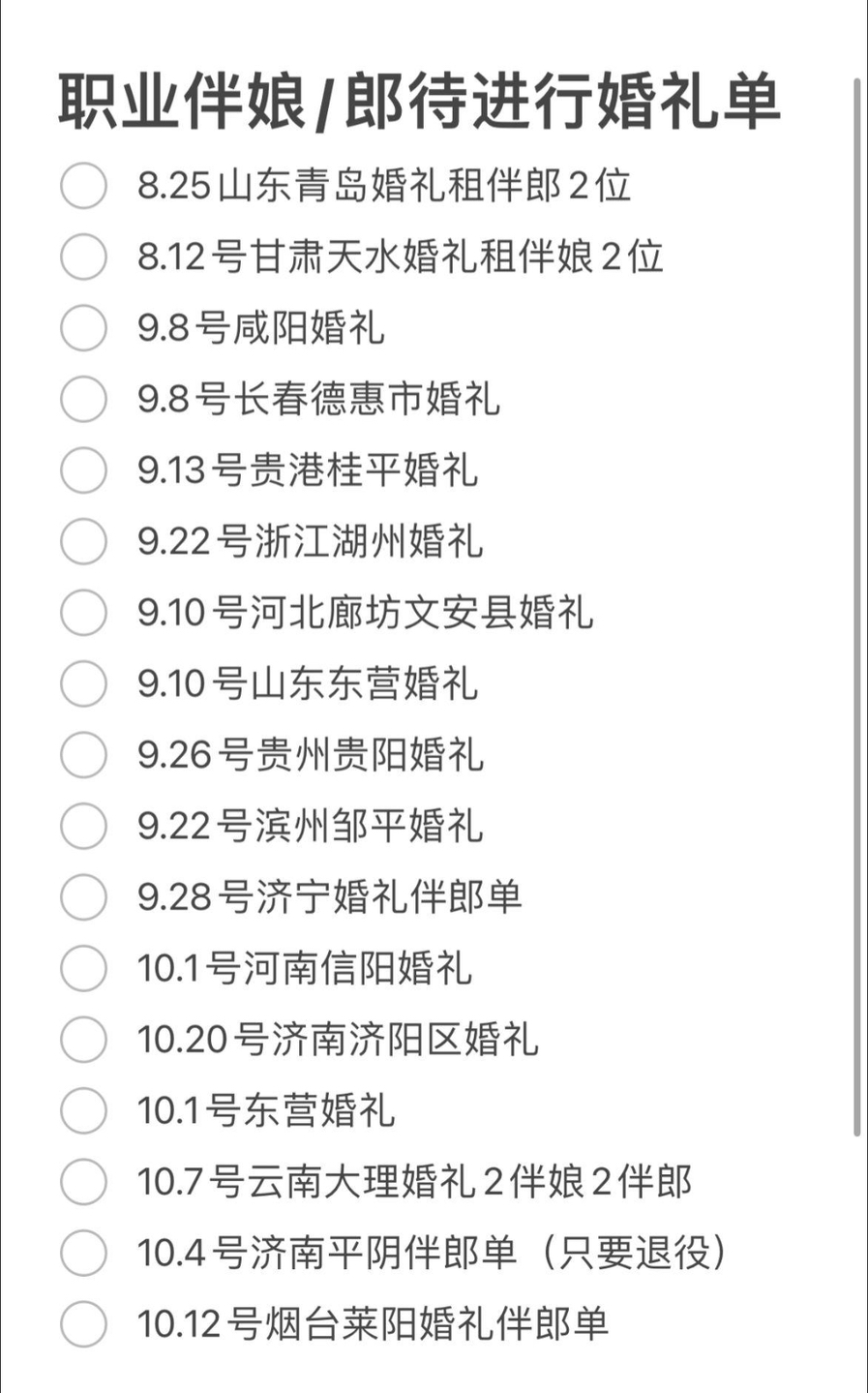Check off 9.28号济宁婚礼伴郎单
Image resolution: width=868 pixels, height=1393 pixels.
point(83,896)
